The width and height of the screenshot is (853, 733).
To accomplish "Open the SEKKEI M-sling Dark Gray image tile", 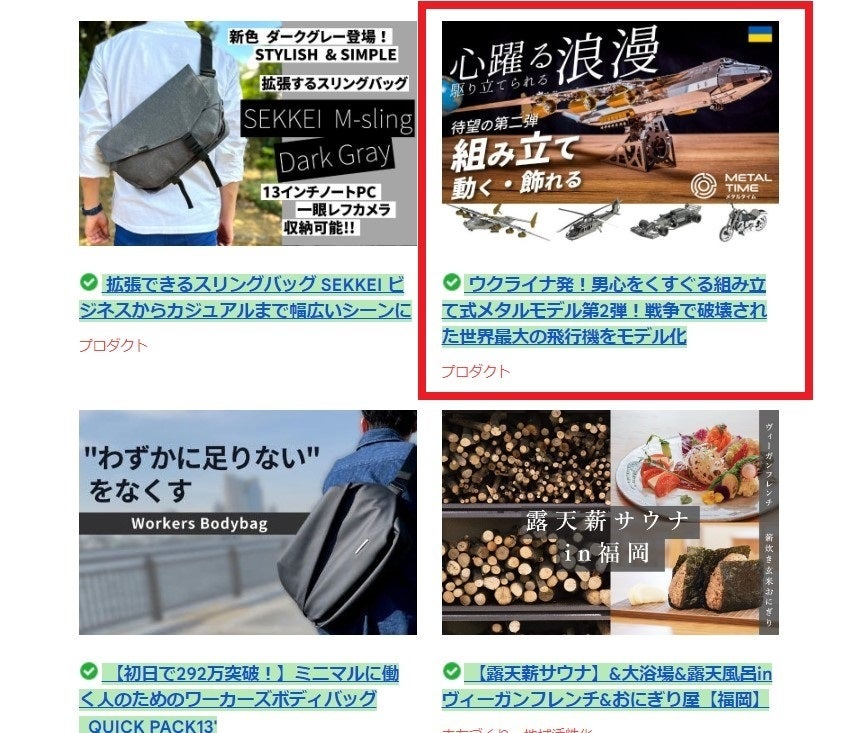I will pos(247,133).
